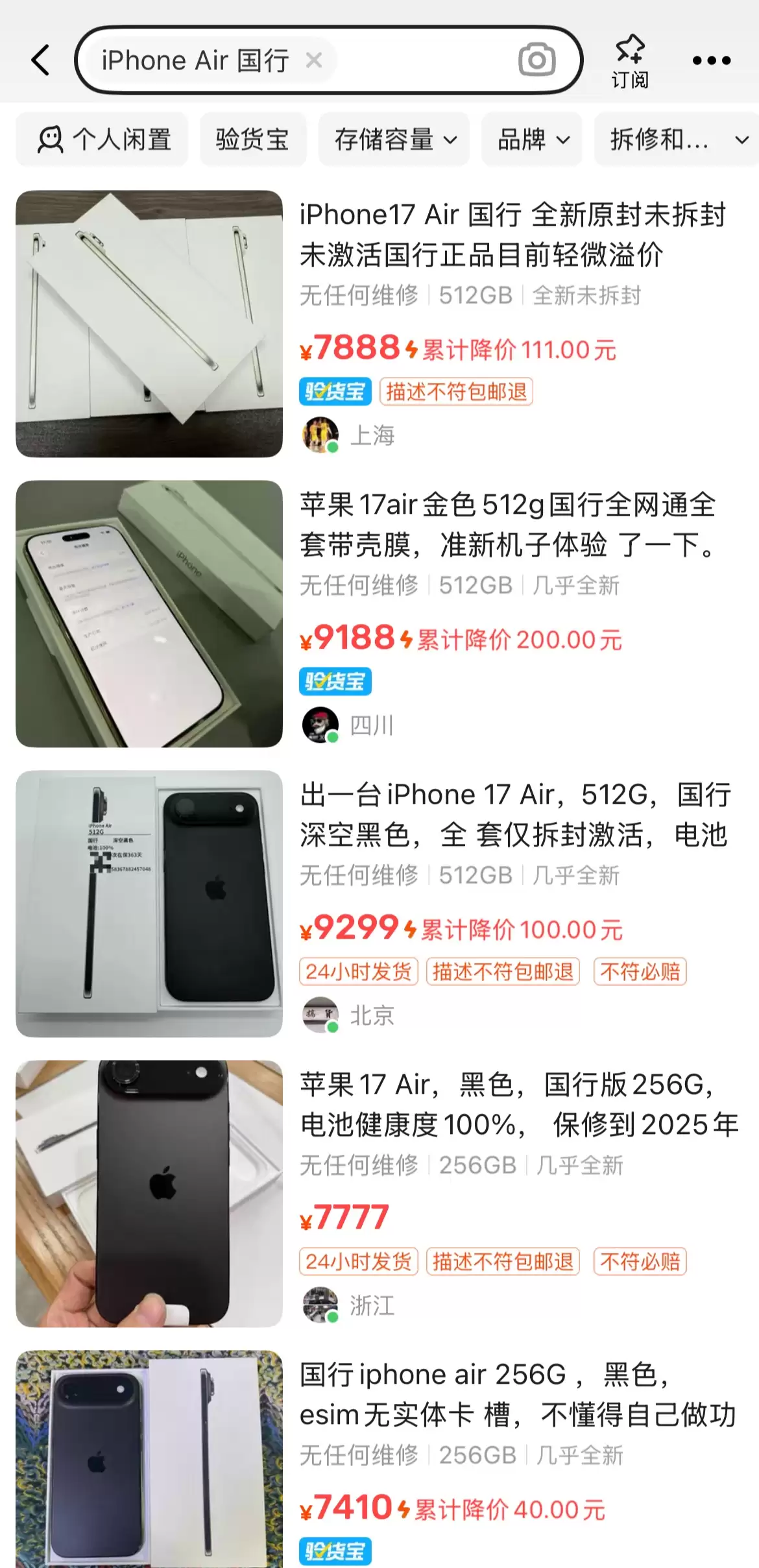Open the 品牌 dropdown
The image size is (759, 1568).
point(532,139)
